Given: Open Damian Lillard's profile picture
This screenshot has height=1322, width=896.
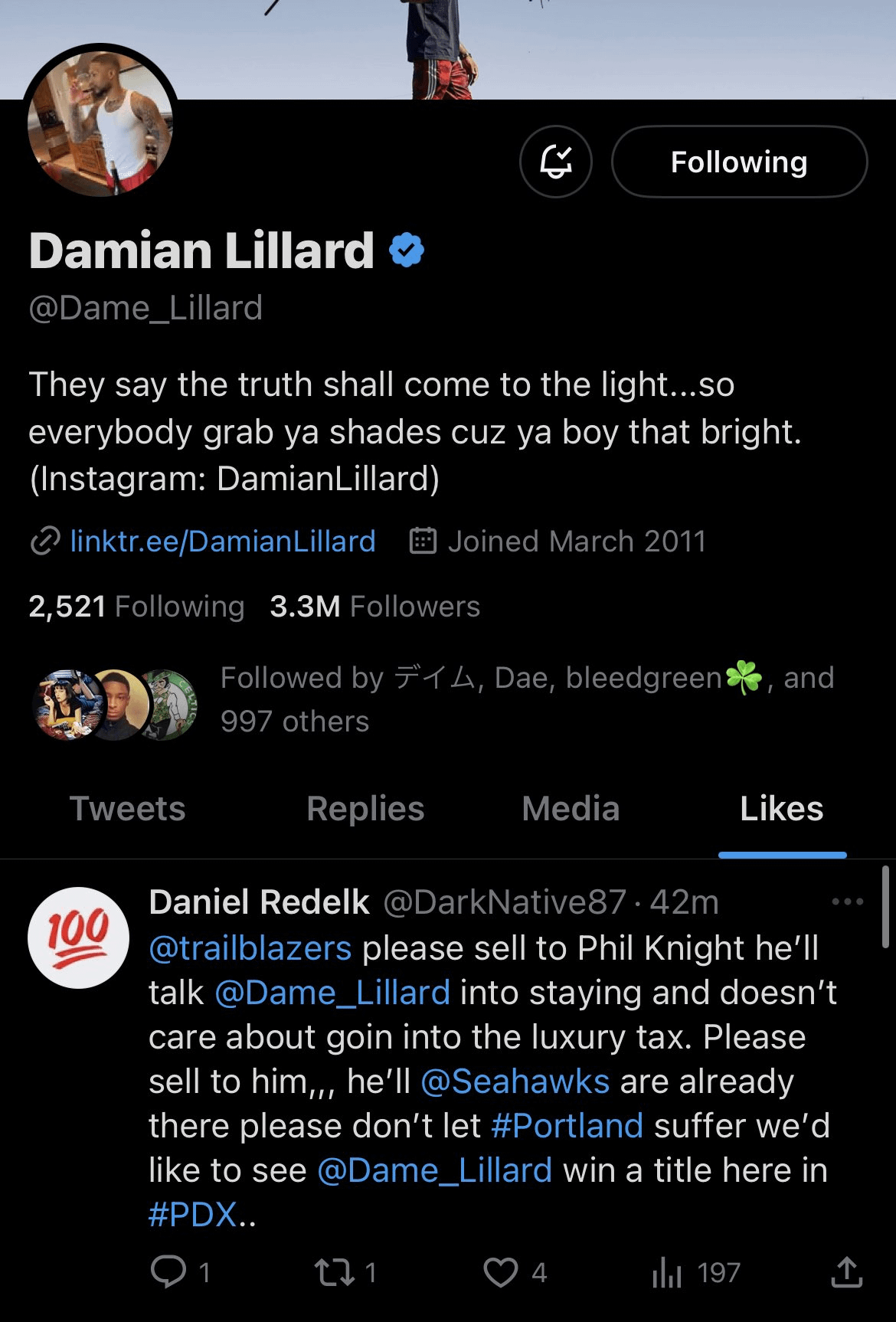Looking at the screenshot, I should coord(100,124).
